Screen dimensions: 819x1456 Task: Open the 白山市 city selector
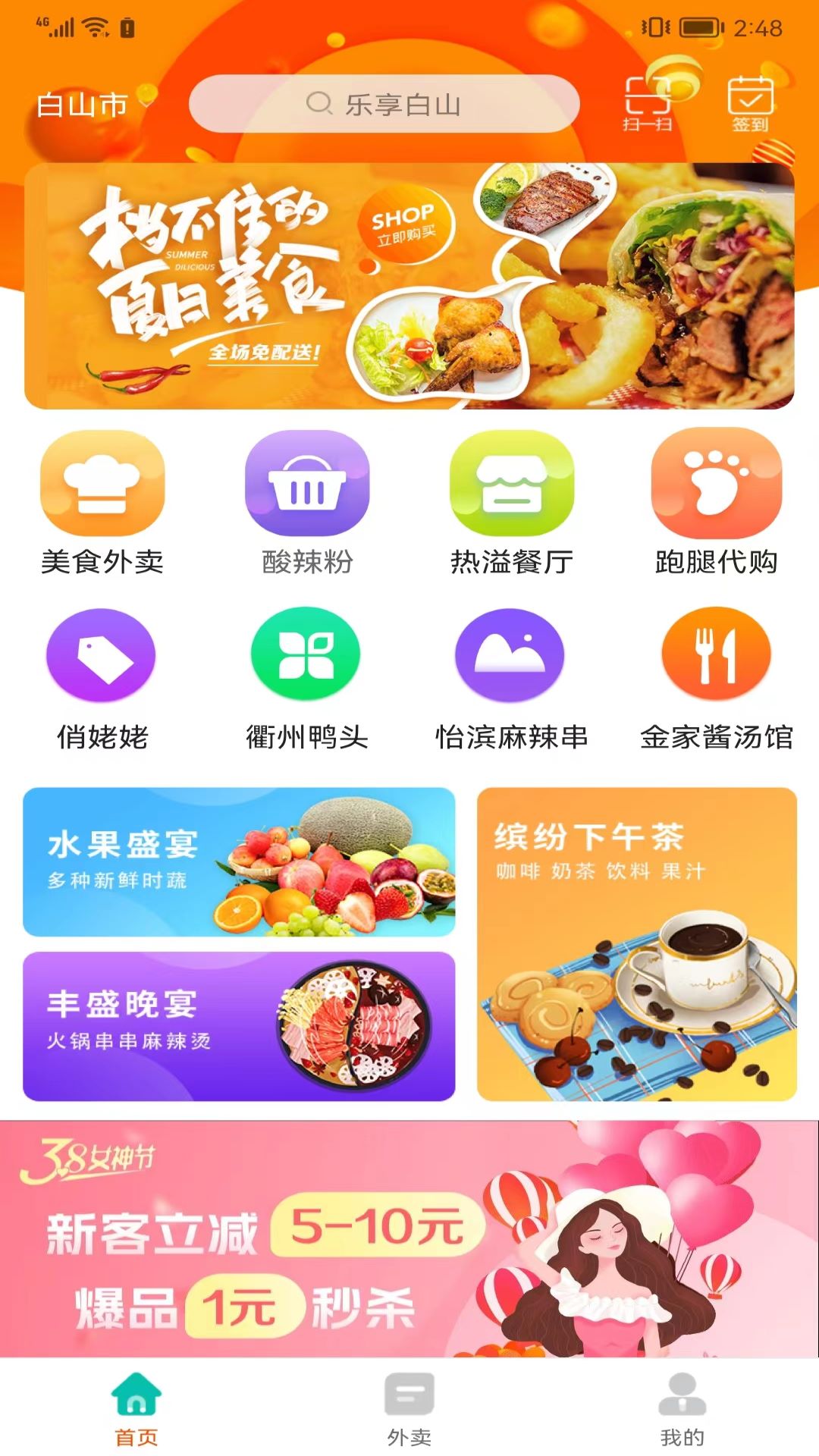91,104
